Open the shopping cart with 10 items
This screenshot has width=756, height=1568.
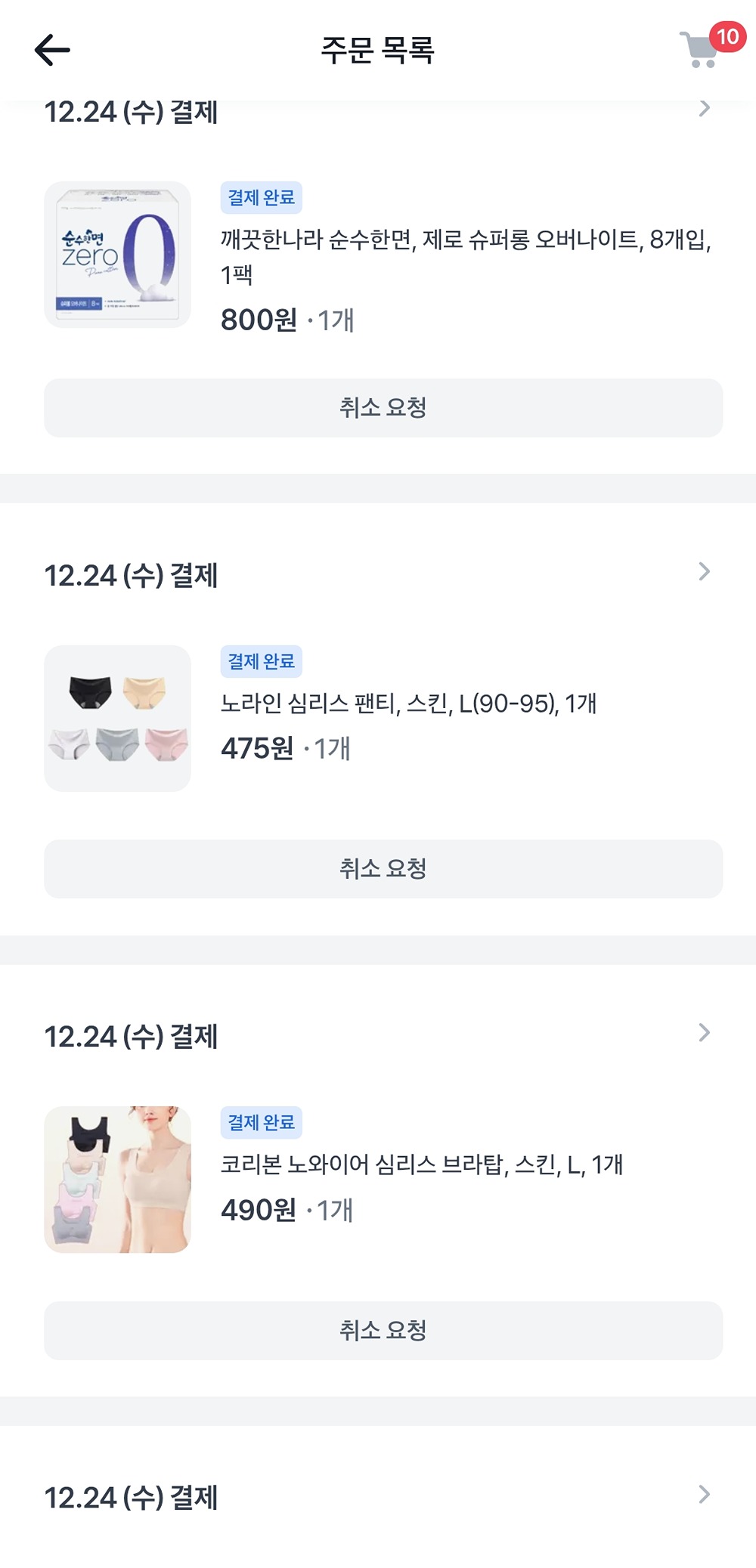click(x=703, y=48)
